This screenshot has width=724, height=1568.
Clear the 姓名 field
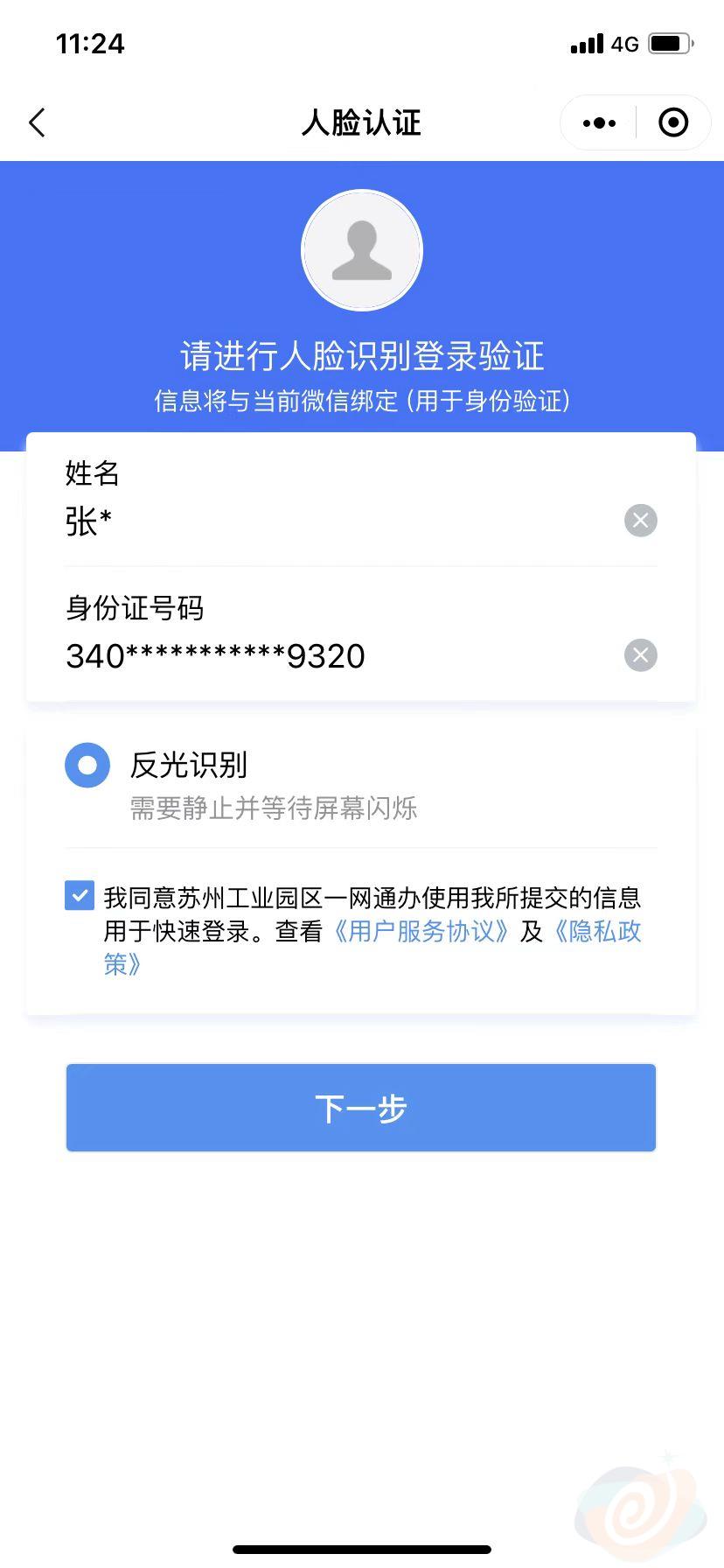click(x=640, y=521)
